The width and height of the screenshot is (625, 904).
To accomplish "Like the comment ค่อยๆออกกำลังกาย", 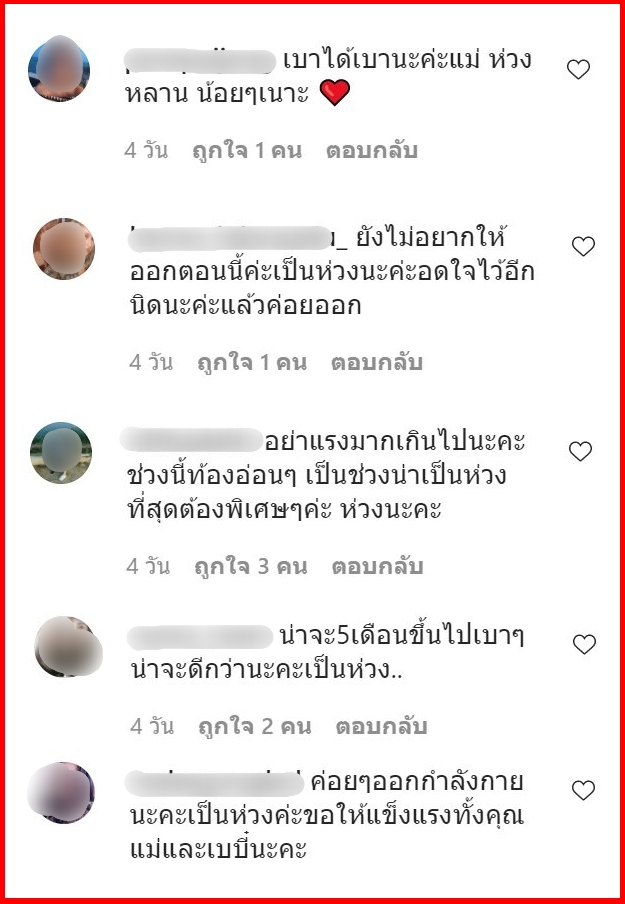I will click(x=583, y=792).
